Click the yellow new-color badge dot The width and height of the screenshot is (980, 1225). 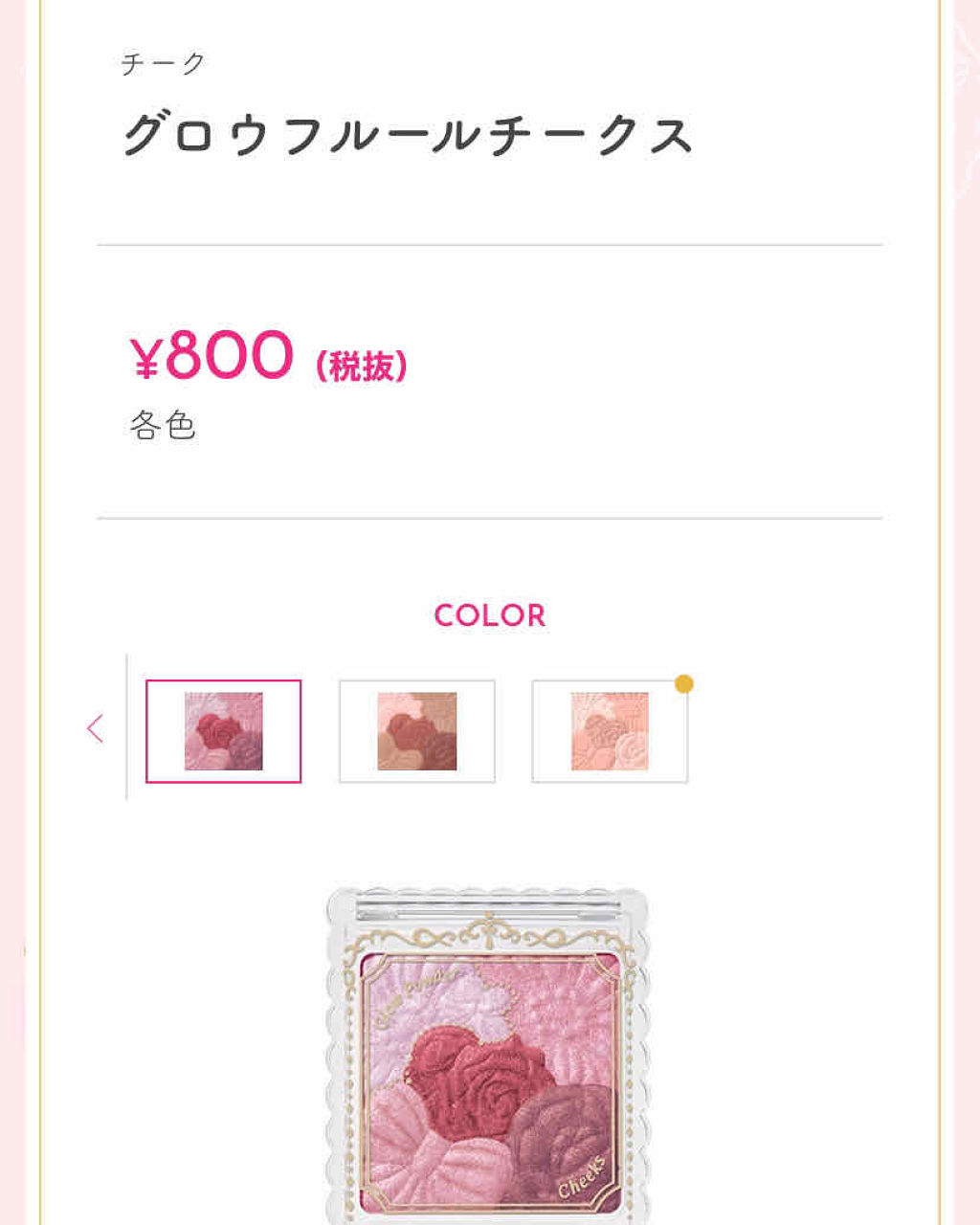click(683, 682)
